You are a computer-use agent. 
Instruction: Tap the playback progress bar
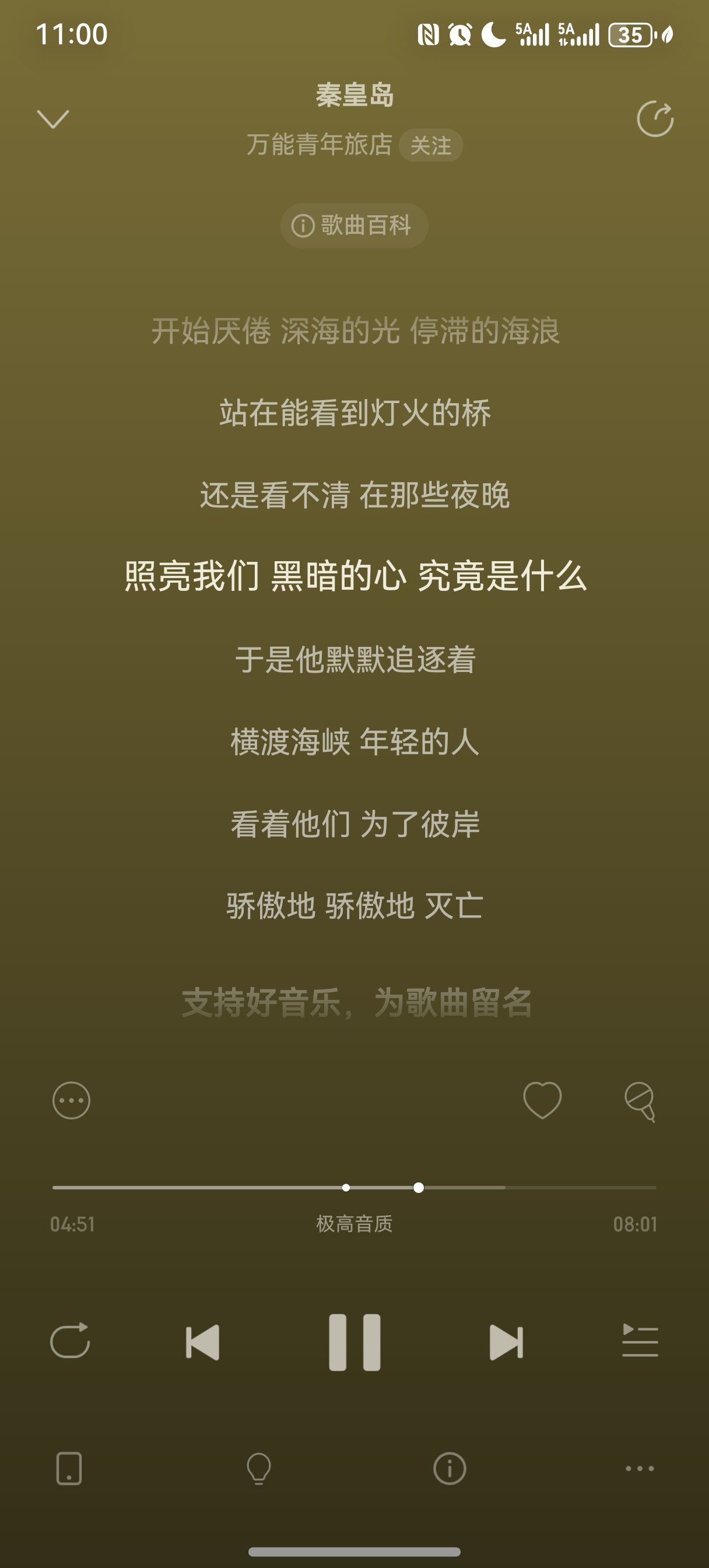coord(354,1188)
